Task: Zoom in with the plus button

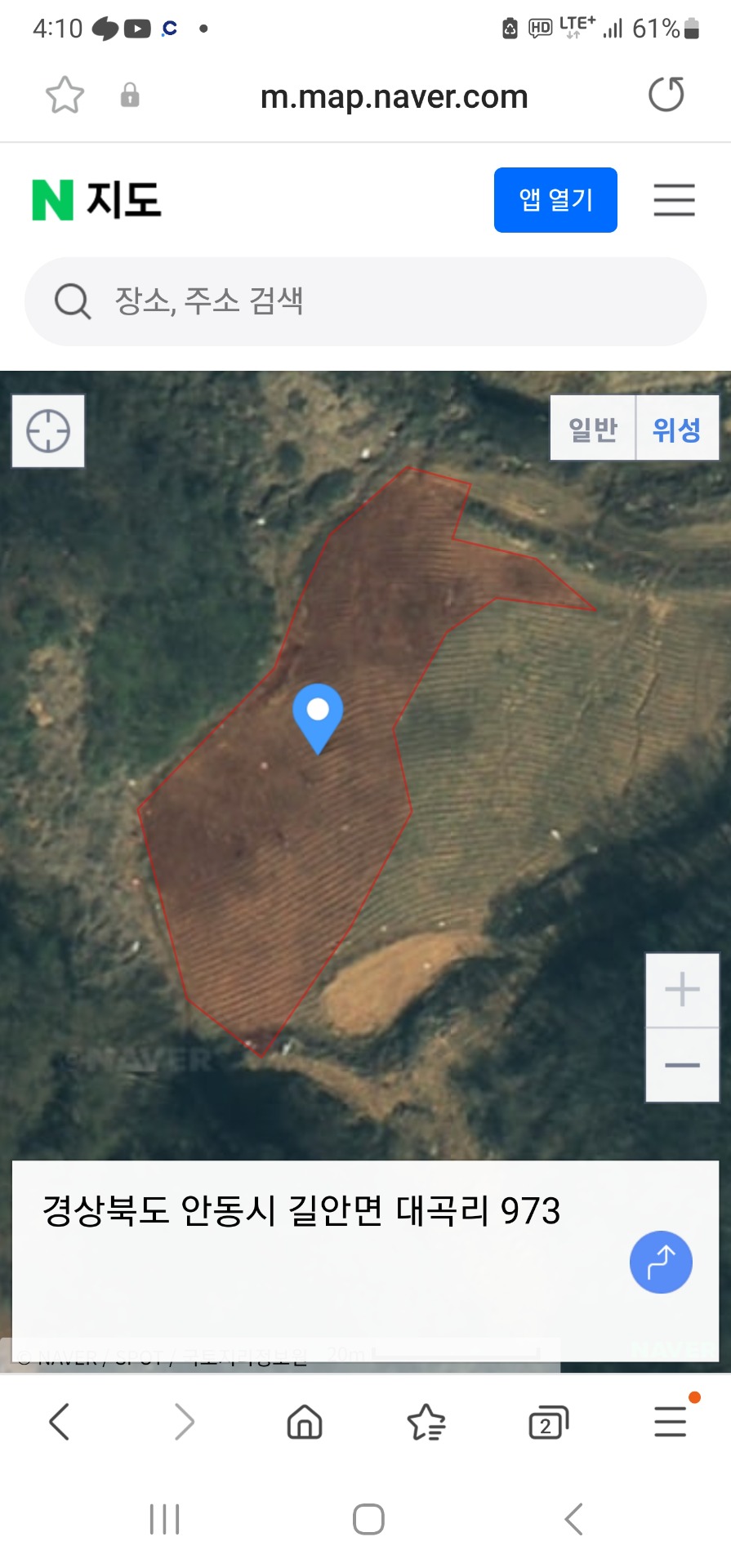Action: (682, 990)
